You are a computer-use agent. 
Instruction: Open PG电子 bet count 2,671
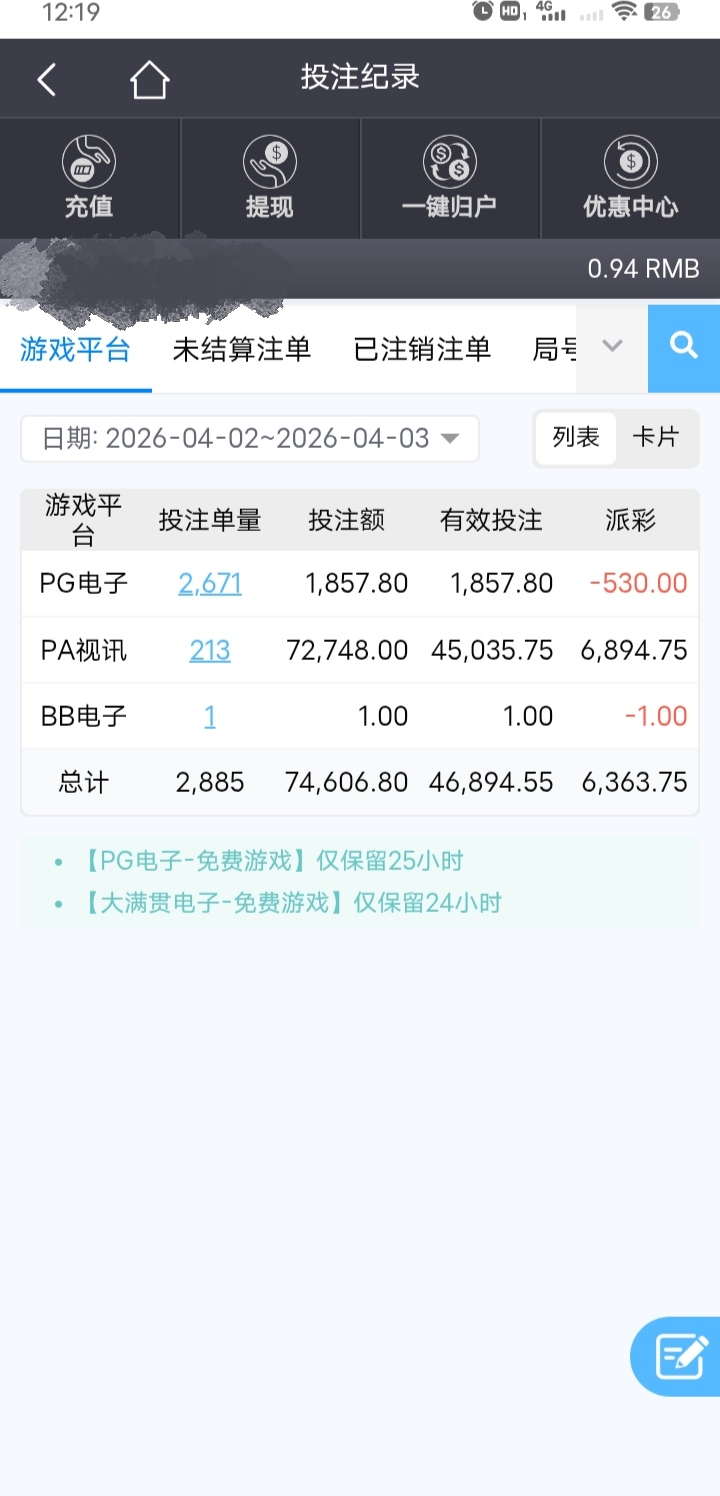[x=210, y=583]
